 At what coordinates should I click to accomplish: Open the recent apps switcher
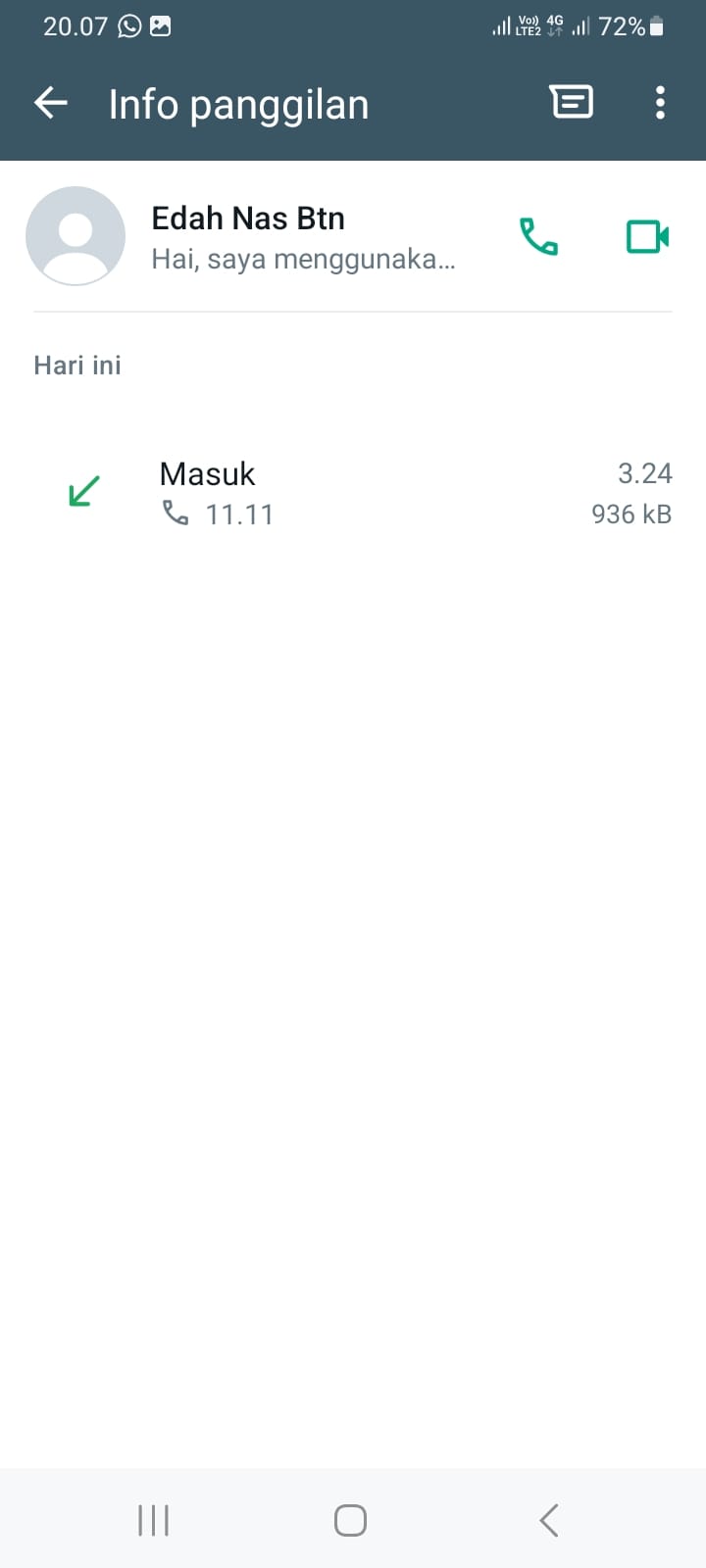(154, 1520)
